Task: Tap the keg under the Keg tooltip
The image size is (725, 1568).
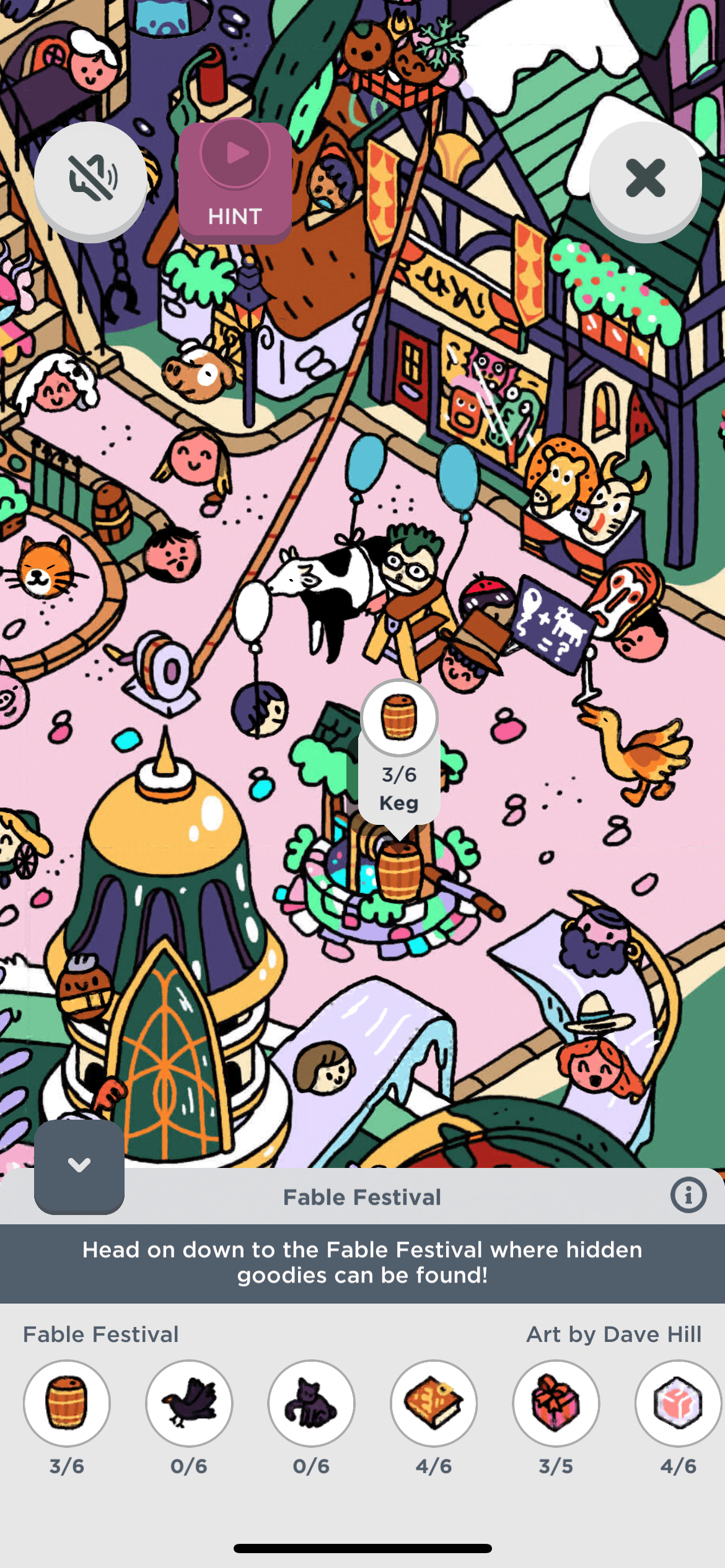Action: [400, 871]
